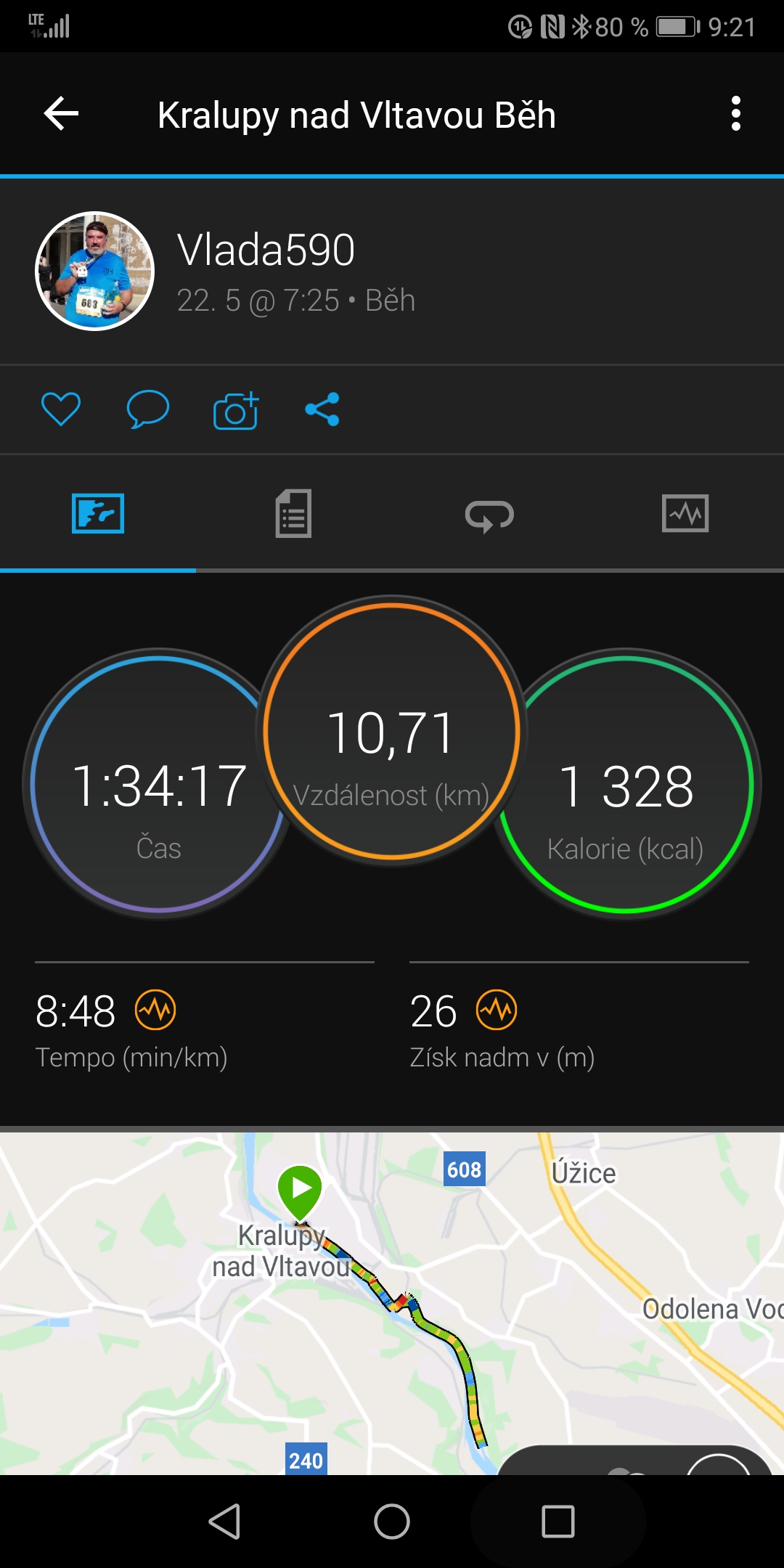Switch to the stats document tab
Viewport: 784px width, 1568px height.
[294, 513]
